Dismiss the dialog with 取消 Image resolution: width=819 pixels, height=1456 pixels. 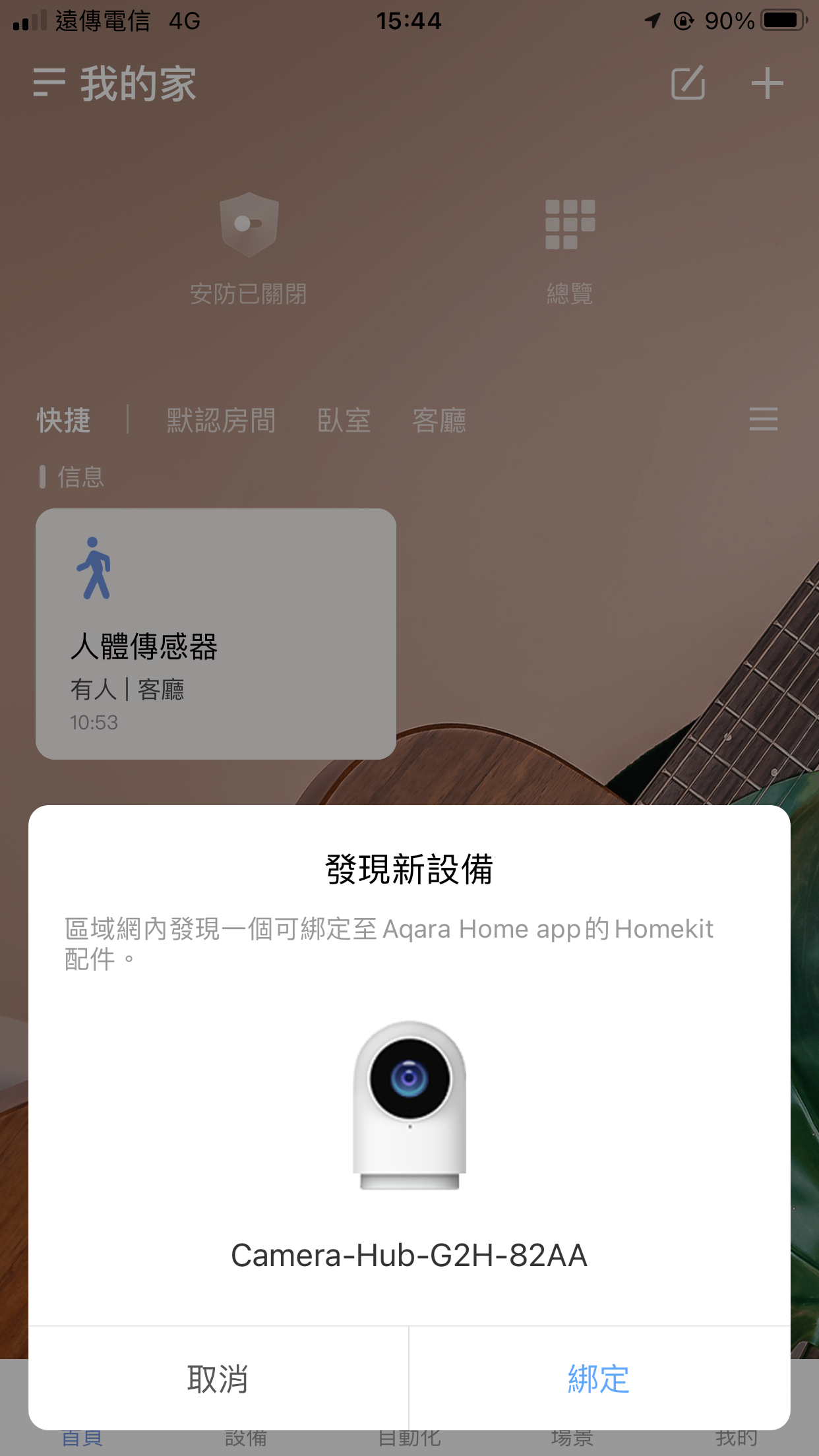coord(218,1378)
